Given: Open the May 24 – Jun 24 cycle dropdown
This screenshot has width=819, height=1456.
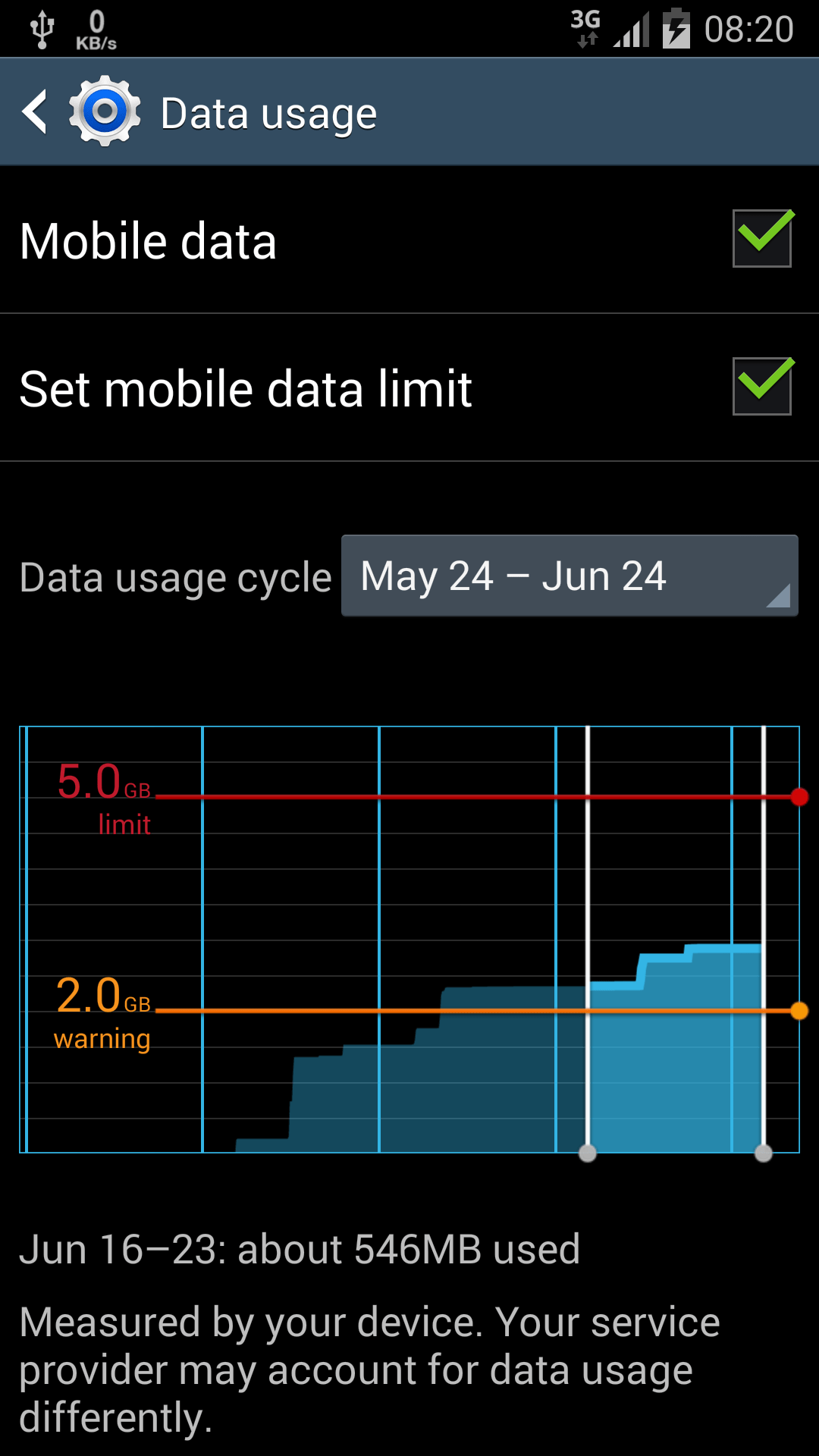Looking at the screenshot, I should point(569,576).
